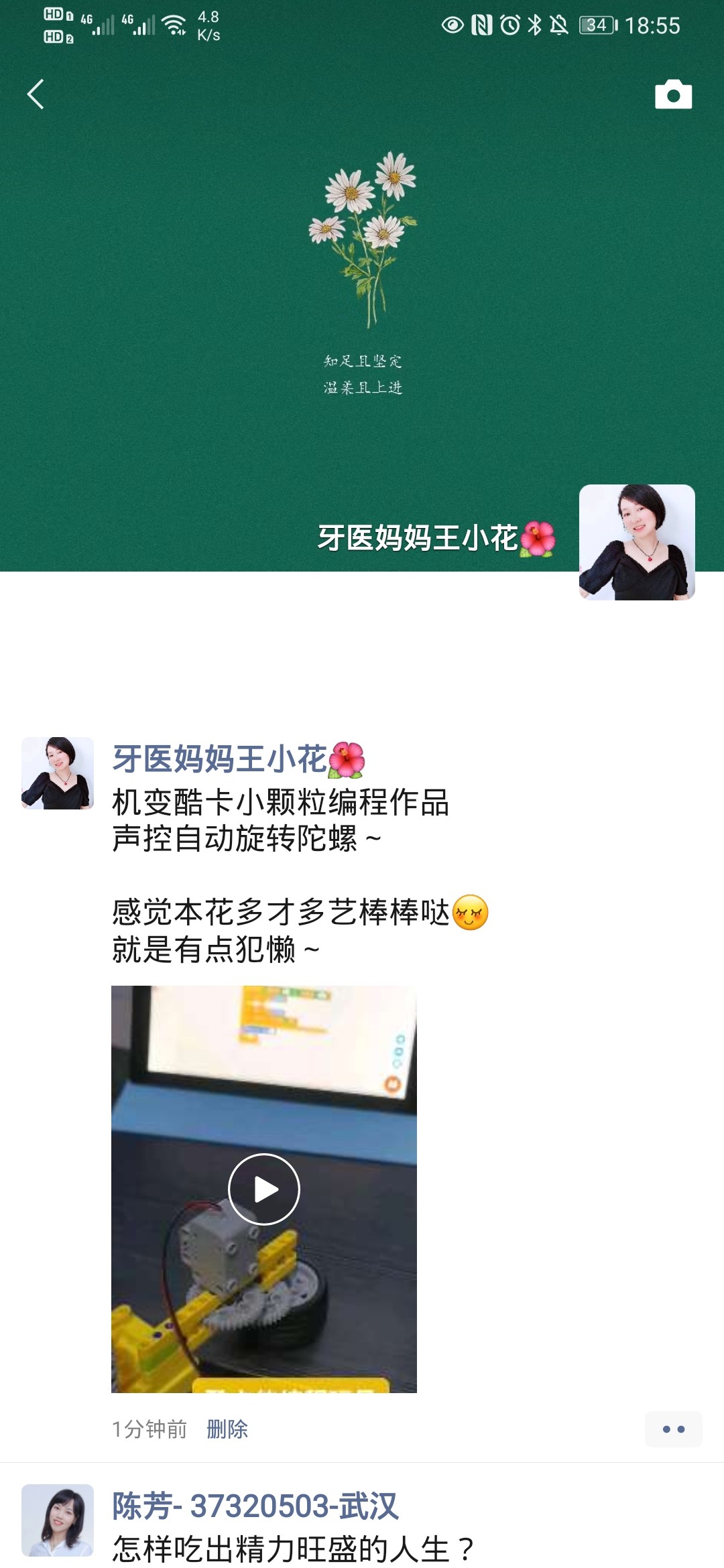The width and height of the screenshot is (724, 1568).
Task: Tap the small avatar beside 牙医妈妈王小花's post
Action: click(x=58, y=773)
